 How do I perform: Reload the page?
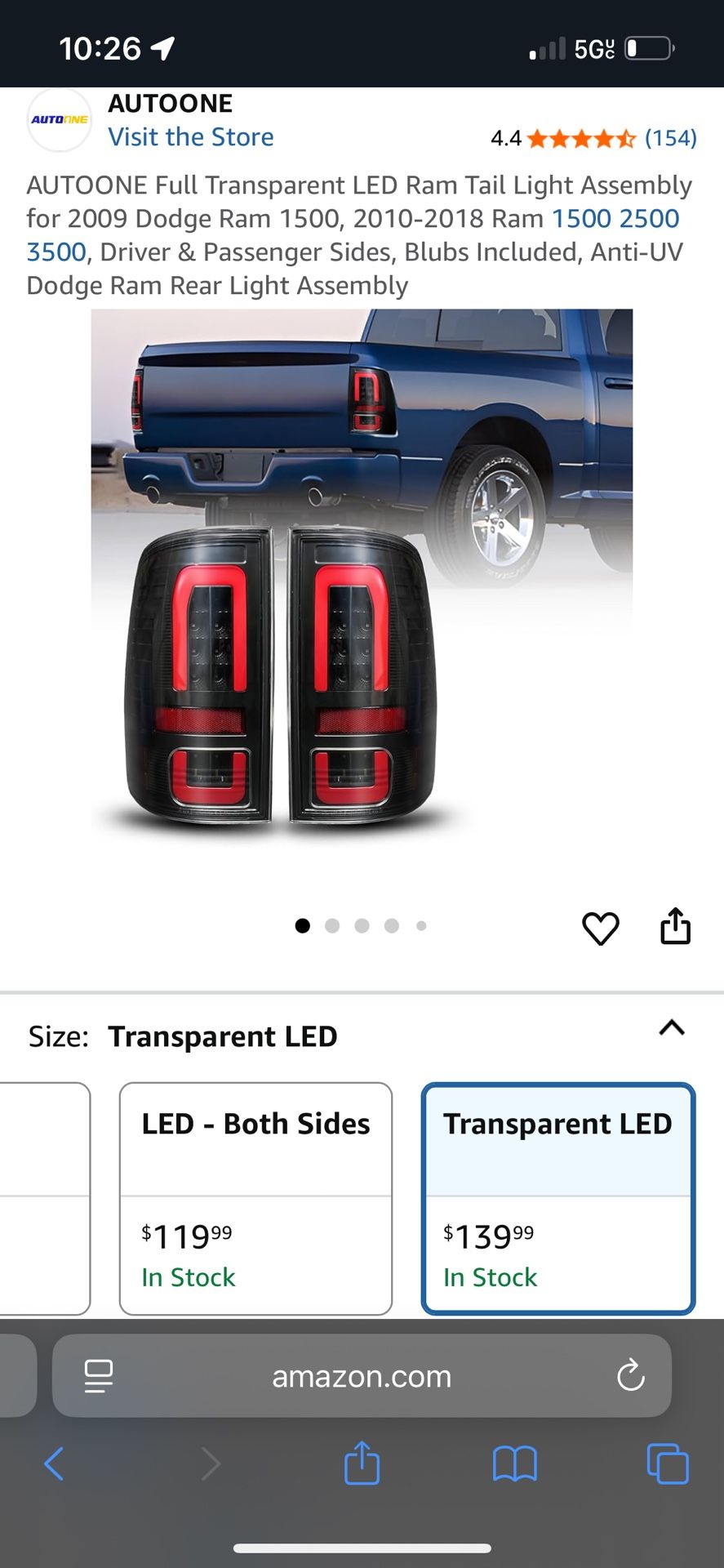(631, 1375)
